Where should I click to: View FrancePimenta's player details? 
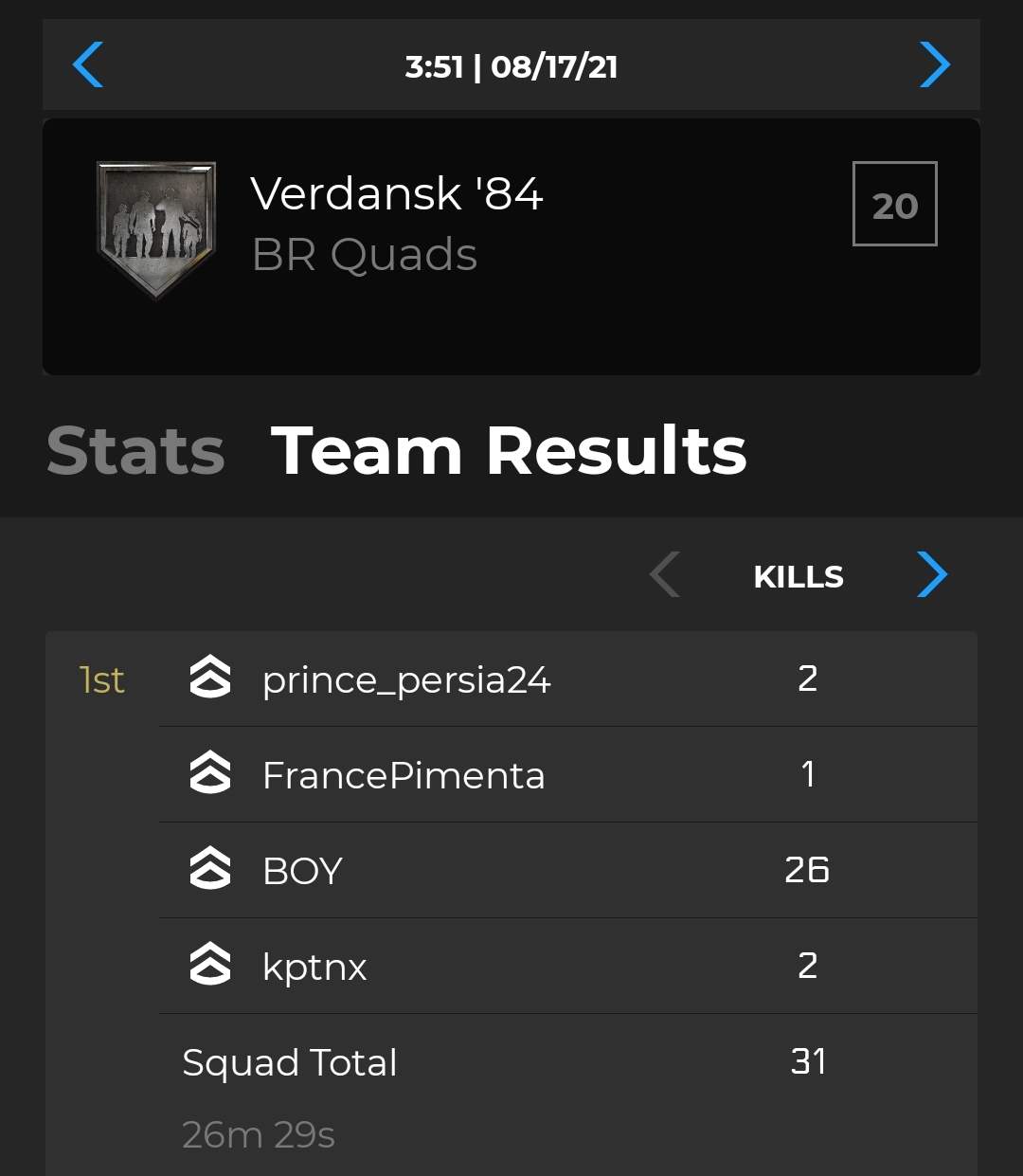(404, 775)
